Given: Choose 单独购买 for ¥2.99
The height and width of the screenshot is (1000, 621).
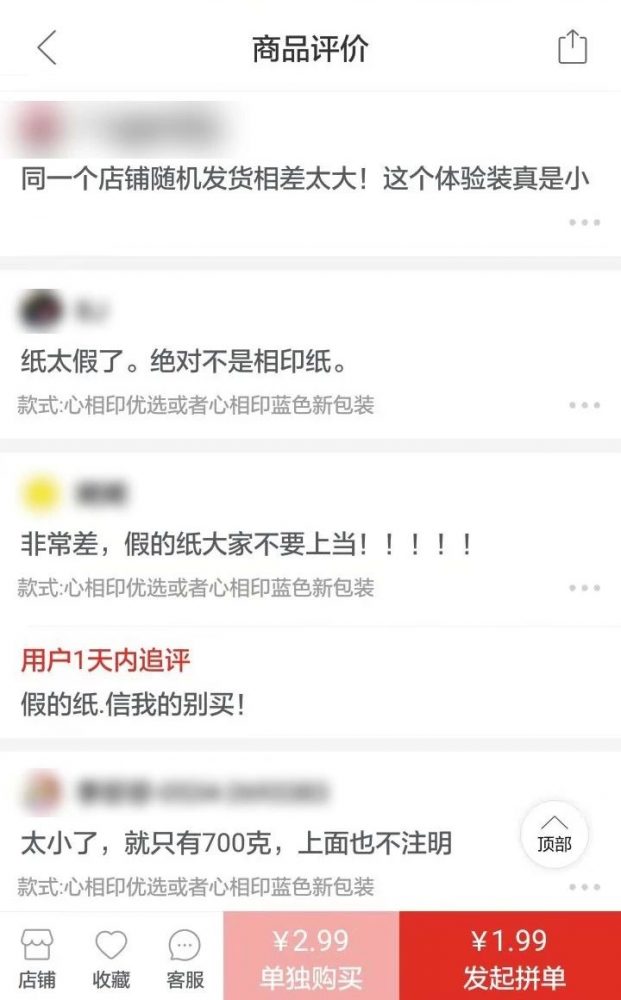Looking at the screenshot, I should pos(311,957).
